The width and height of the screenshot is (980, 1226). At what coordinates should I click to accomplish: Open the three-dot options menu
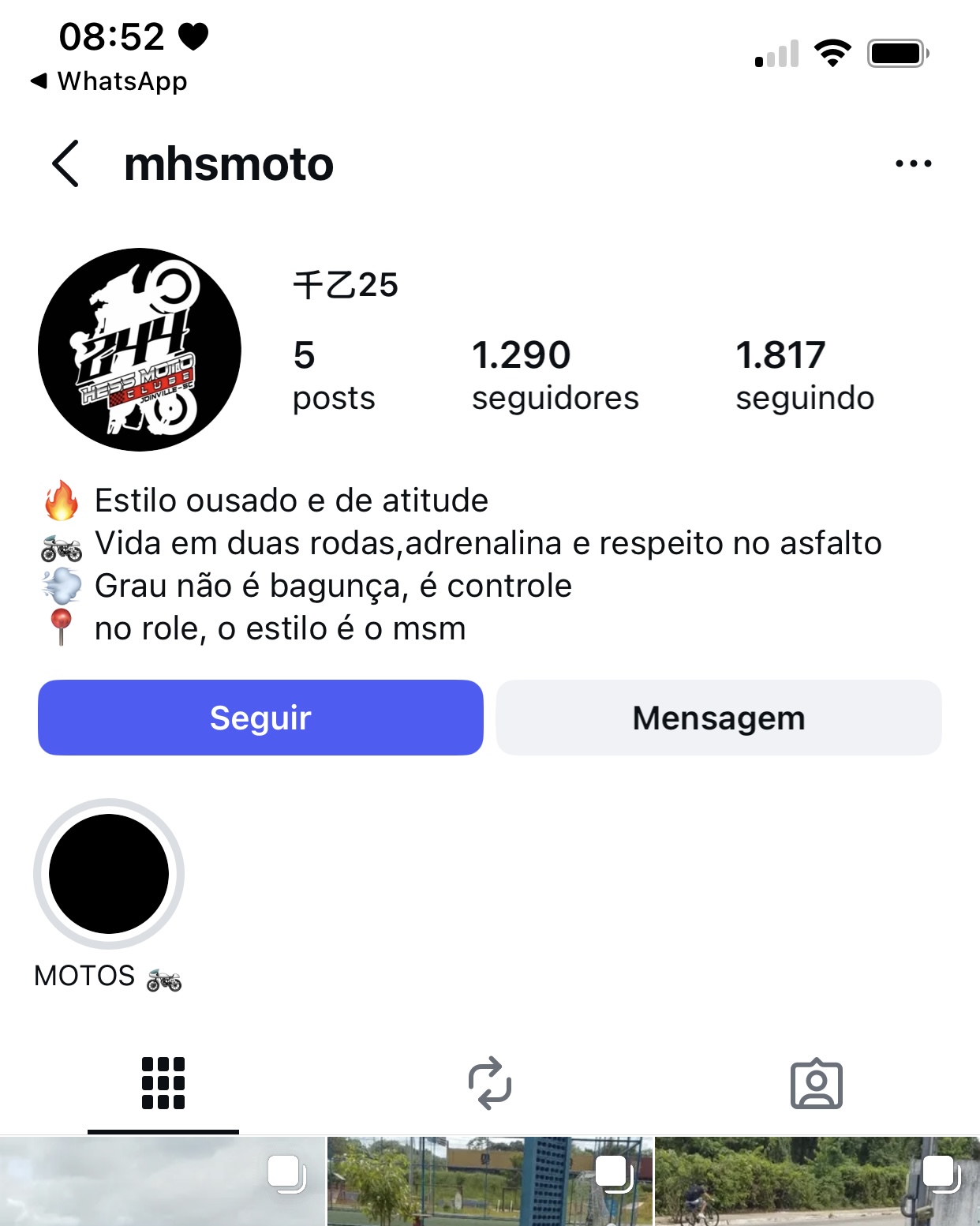click(913, 163)
